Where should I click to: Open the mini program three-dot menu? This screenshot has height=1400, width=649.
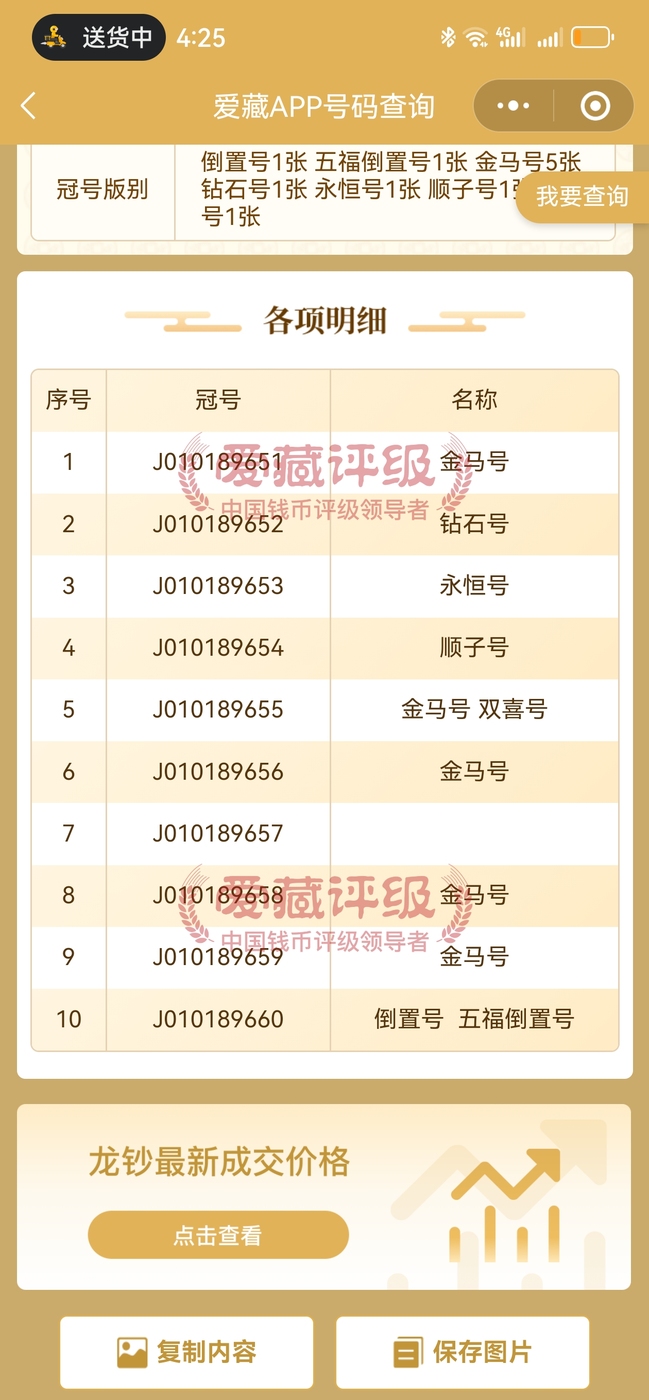tap(513, 106)
